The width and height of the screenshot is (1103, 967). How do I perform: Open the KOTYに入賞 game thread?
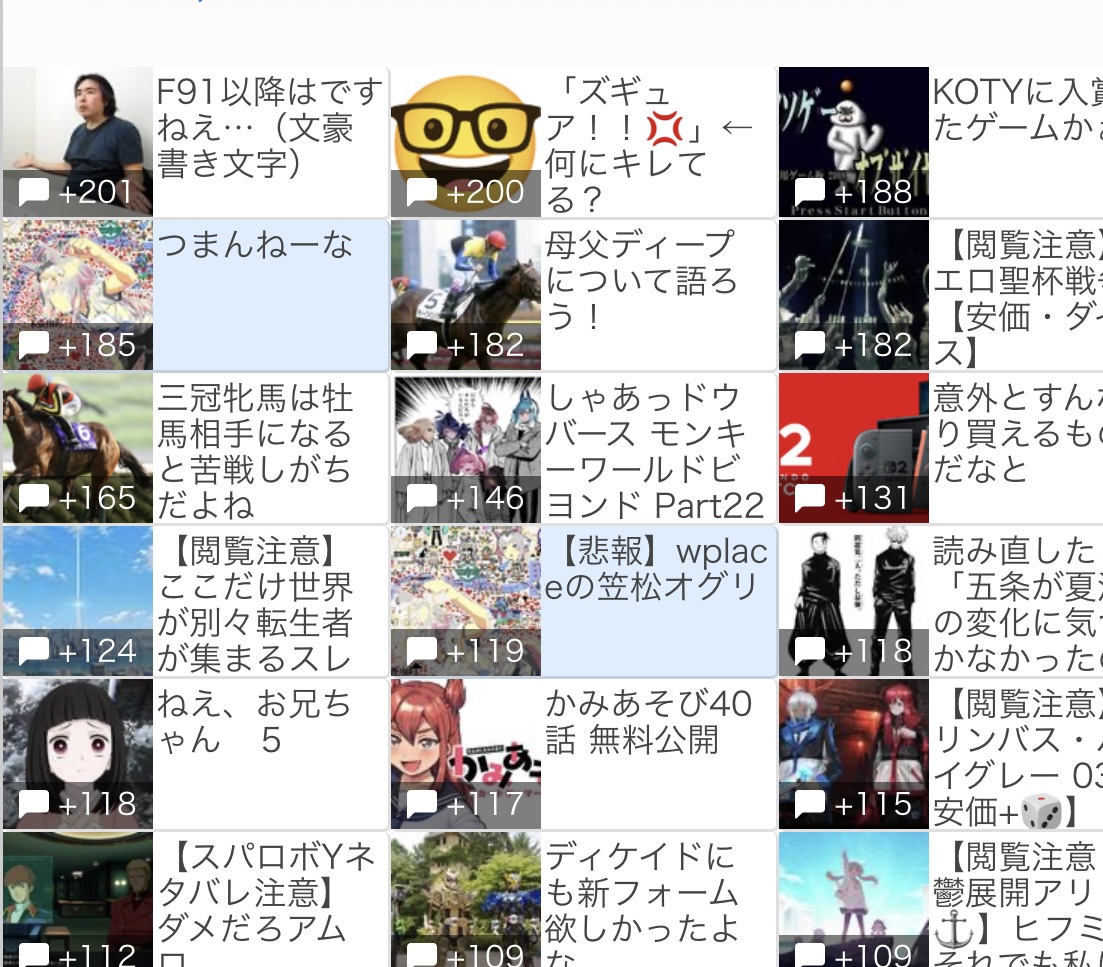point(941,142)
